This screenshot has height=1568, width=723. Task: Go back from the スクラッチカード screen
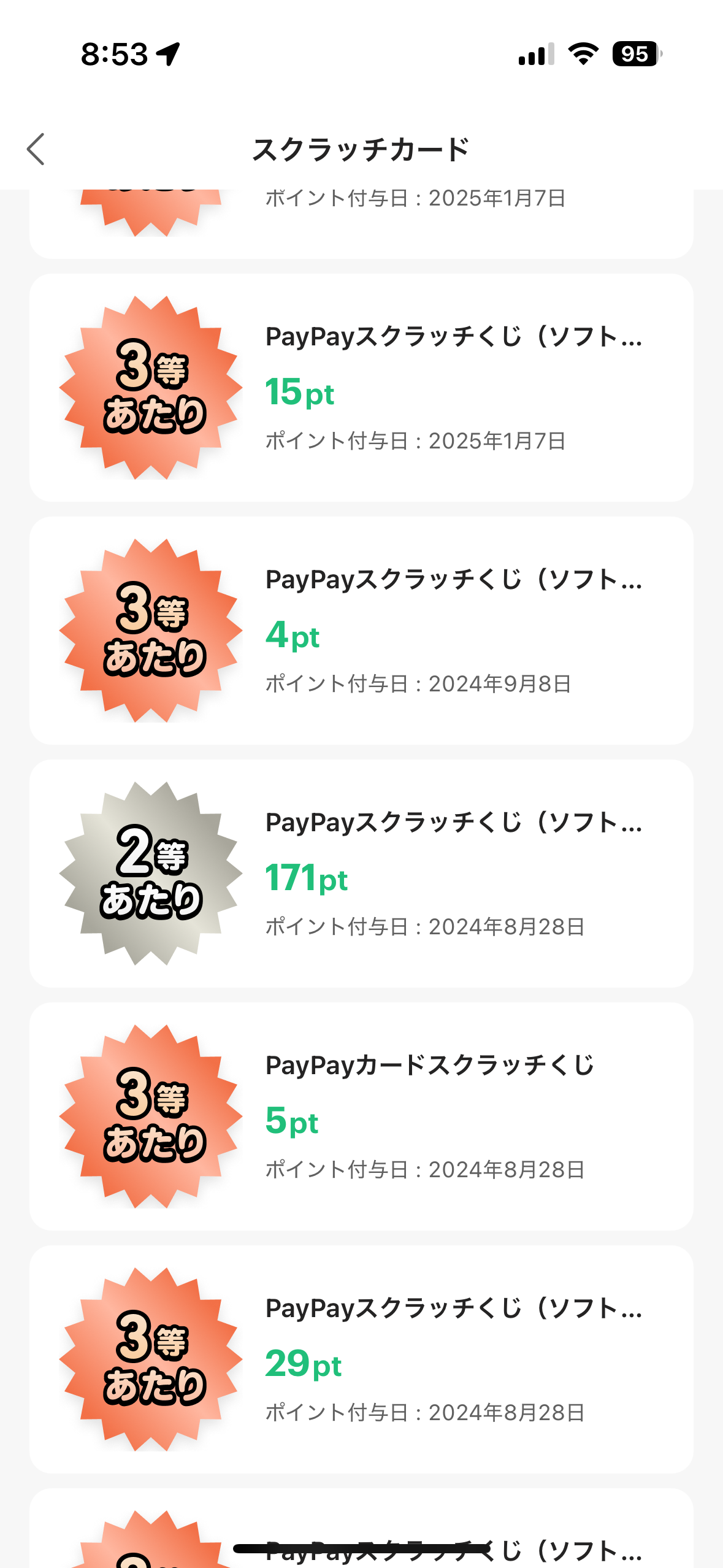(x=36, y=149)
